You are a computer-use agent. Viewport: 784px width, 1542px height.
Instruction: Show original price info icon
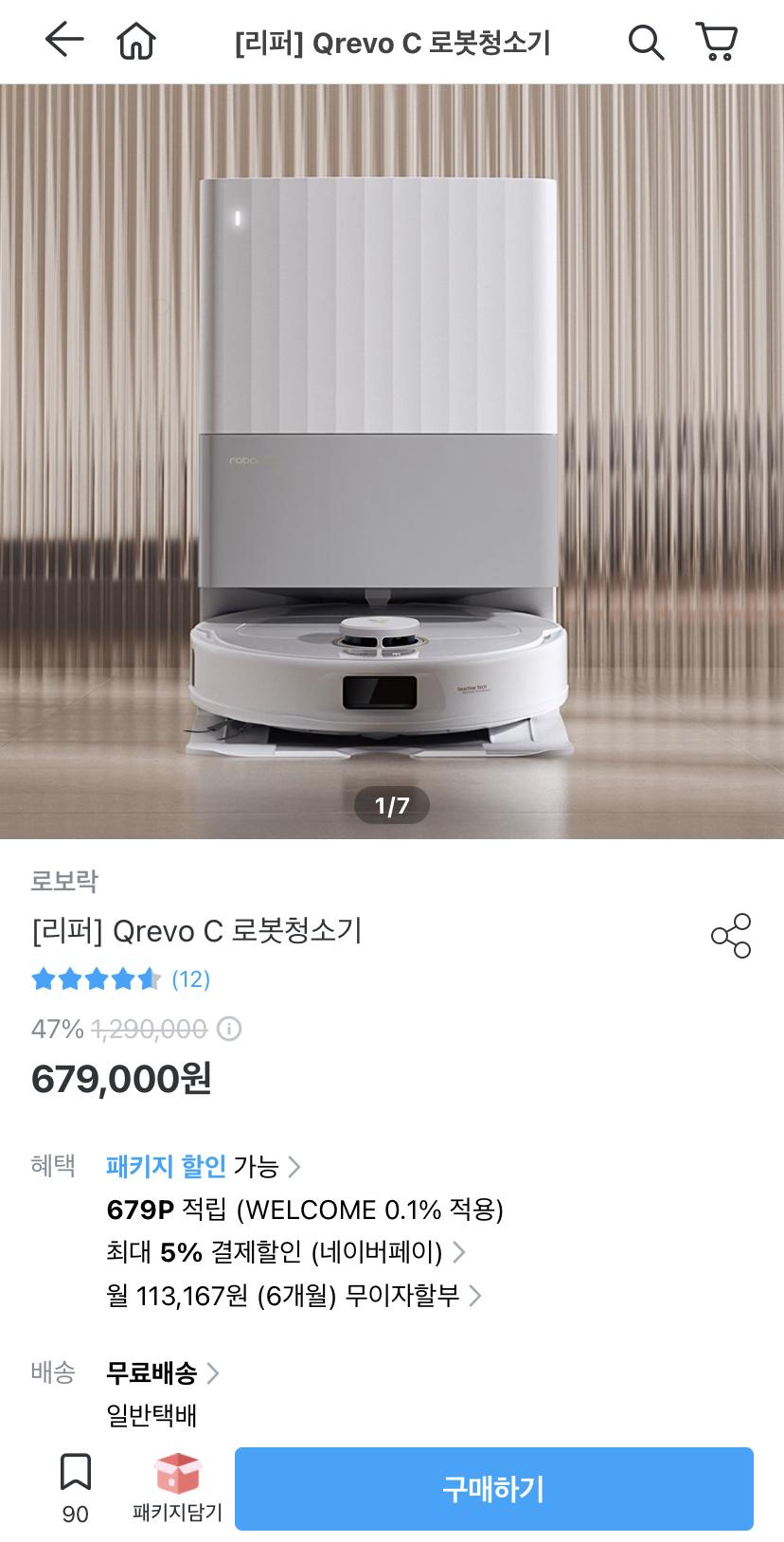pos(229,1029)
